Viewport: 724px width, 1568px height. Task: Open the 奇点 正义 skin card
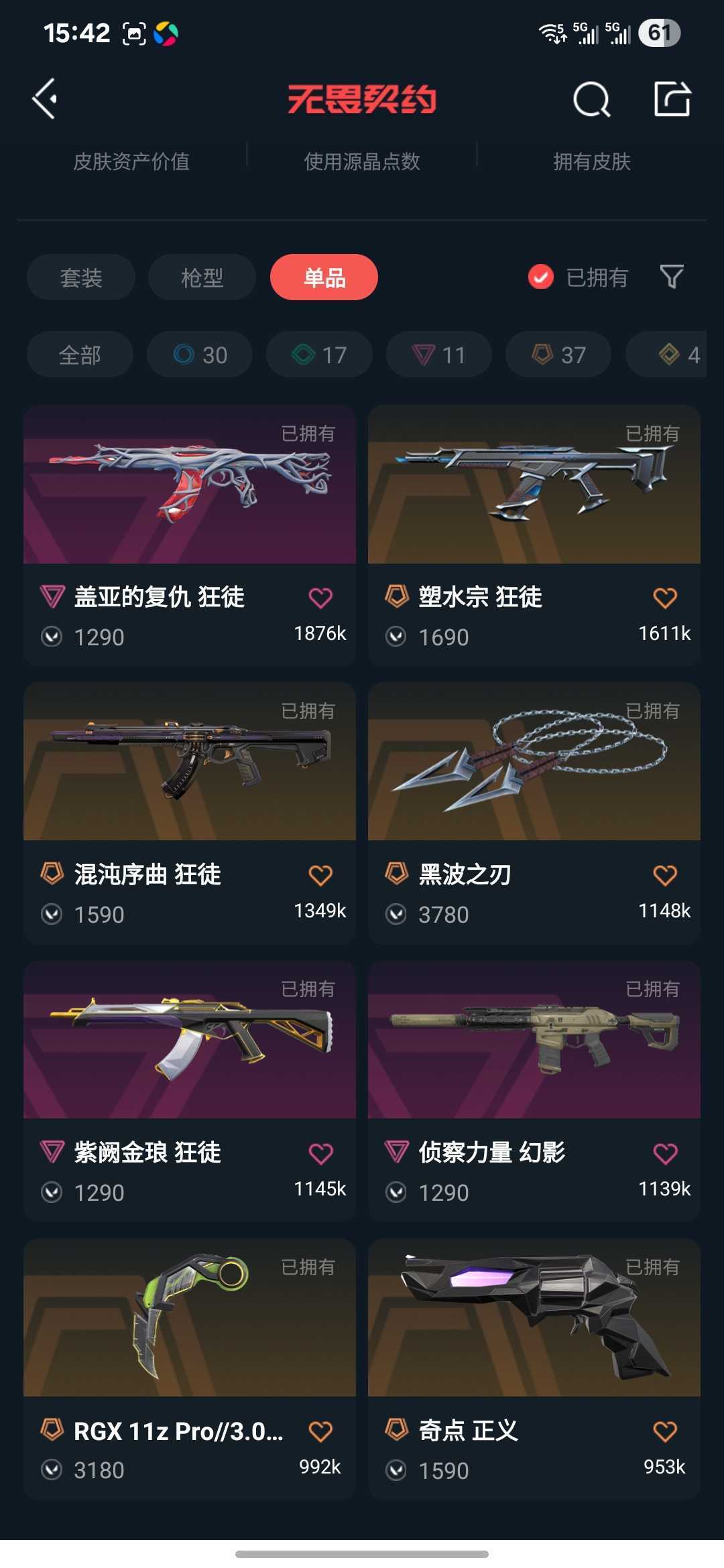pos(534,1369)
